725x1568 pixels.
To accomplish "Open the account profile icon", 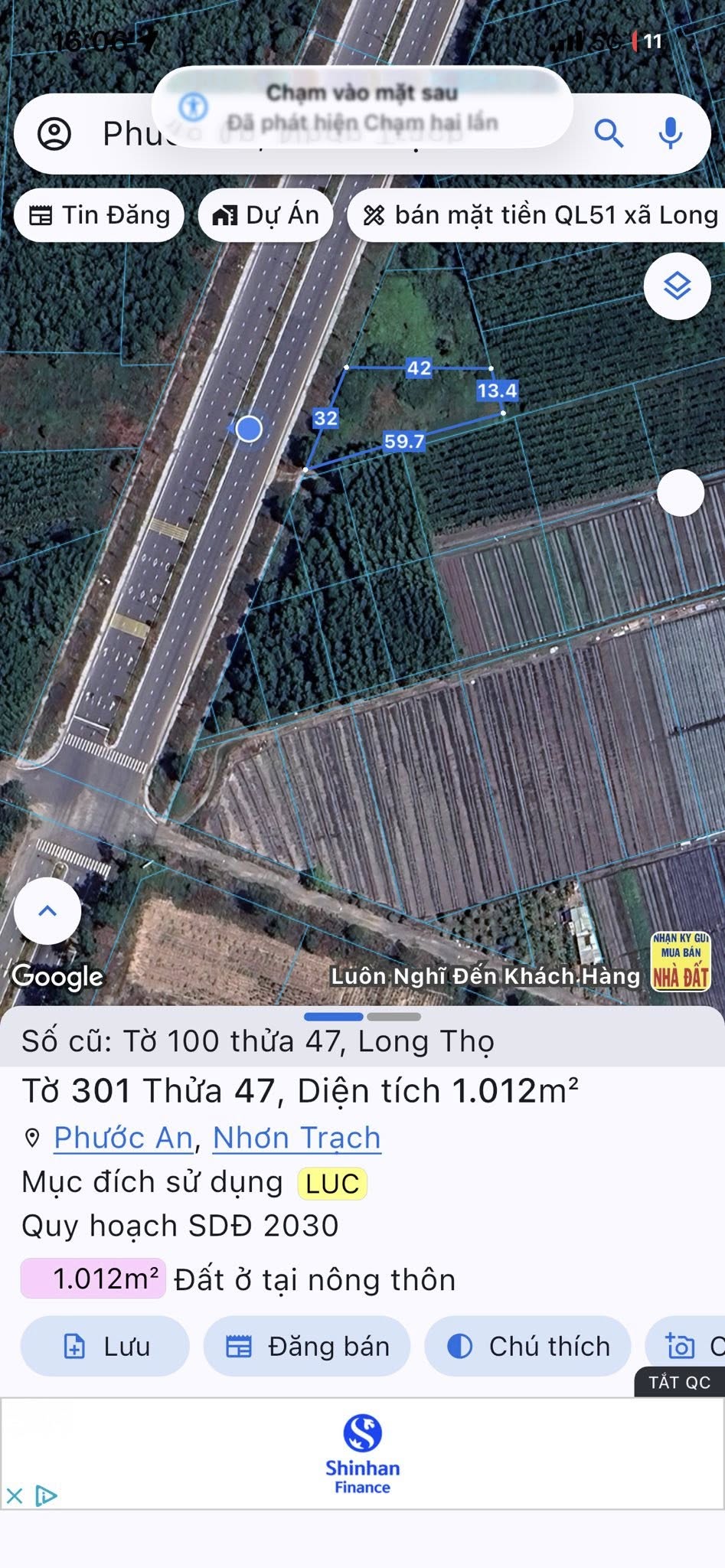I will pos(54,134).
